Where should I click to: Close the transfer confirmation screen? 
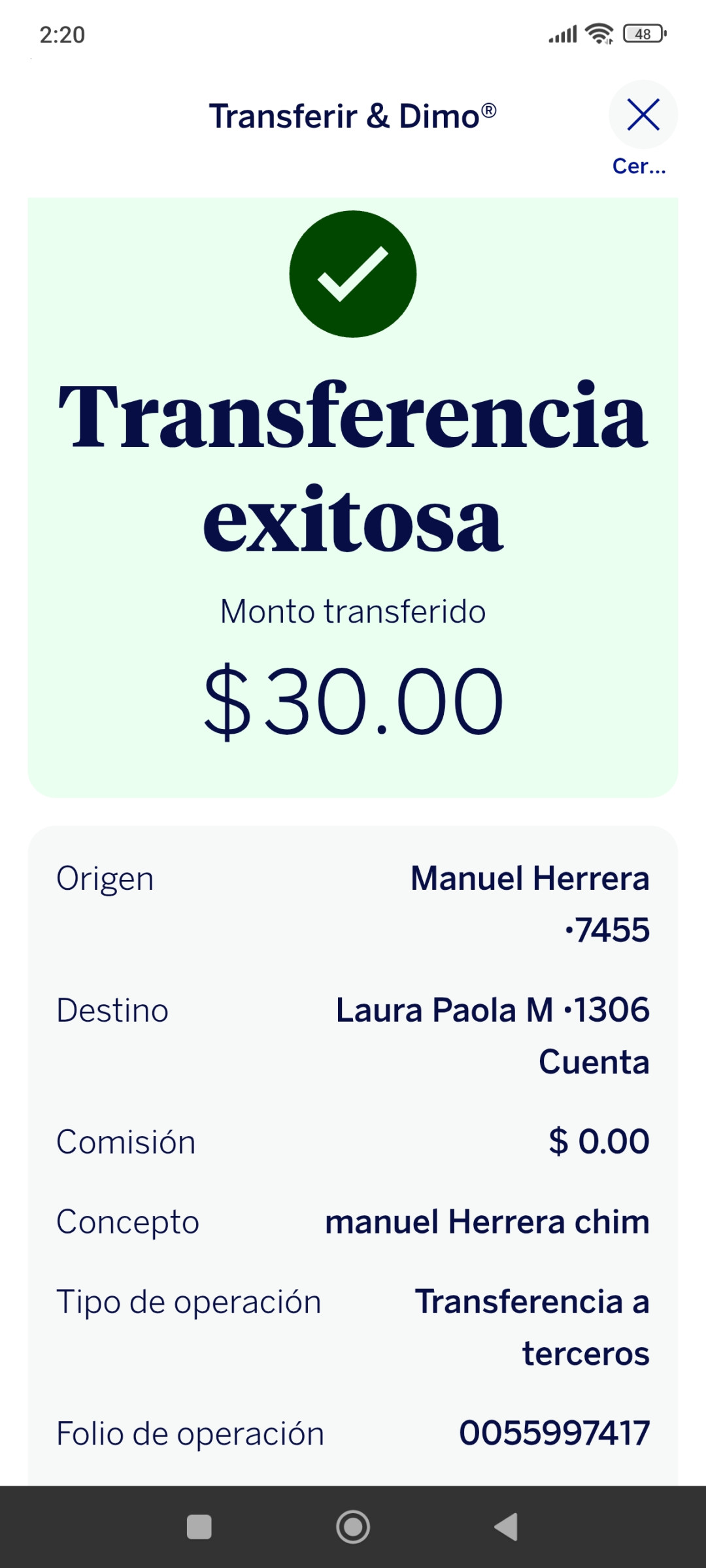(x=643, y=115)
